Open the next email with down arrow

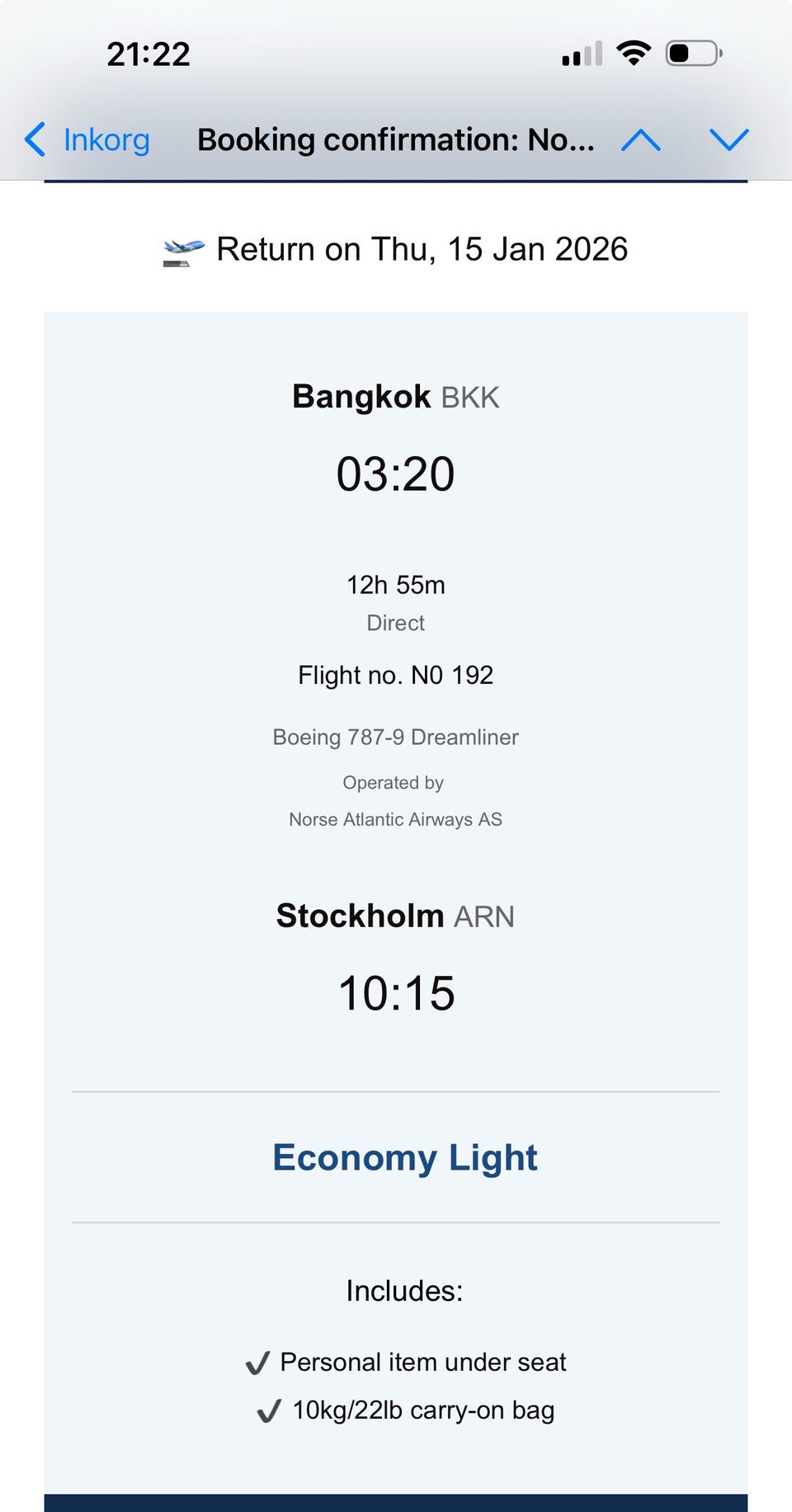click(728, 140)
